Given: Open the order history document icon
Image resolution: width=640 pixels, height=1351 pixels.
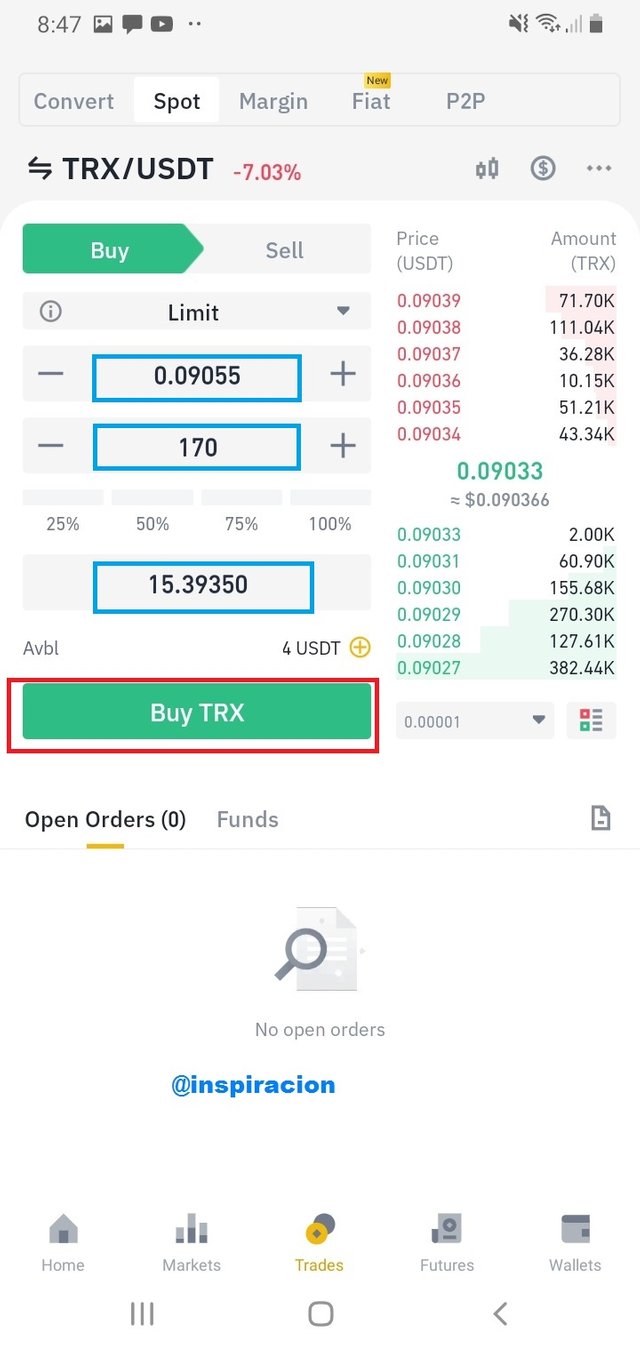Looking at the screenshot, I should click(600, 819).
